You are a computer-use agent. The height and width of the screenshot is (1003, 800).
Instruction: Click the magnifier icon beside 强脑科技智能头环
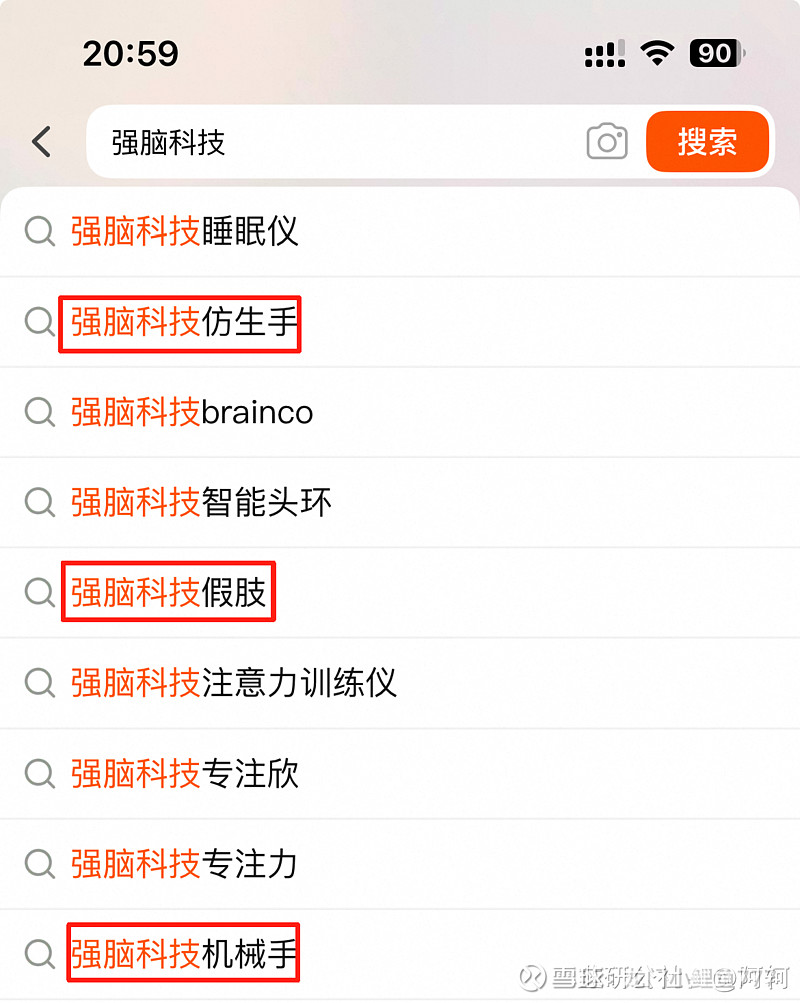click(40, 503)
